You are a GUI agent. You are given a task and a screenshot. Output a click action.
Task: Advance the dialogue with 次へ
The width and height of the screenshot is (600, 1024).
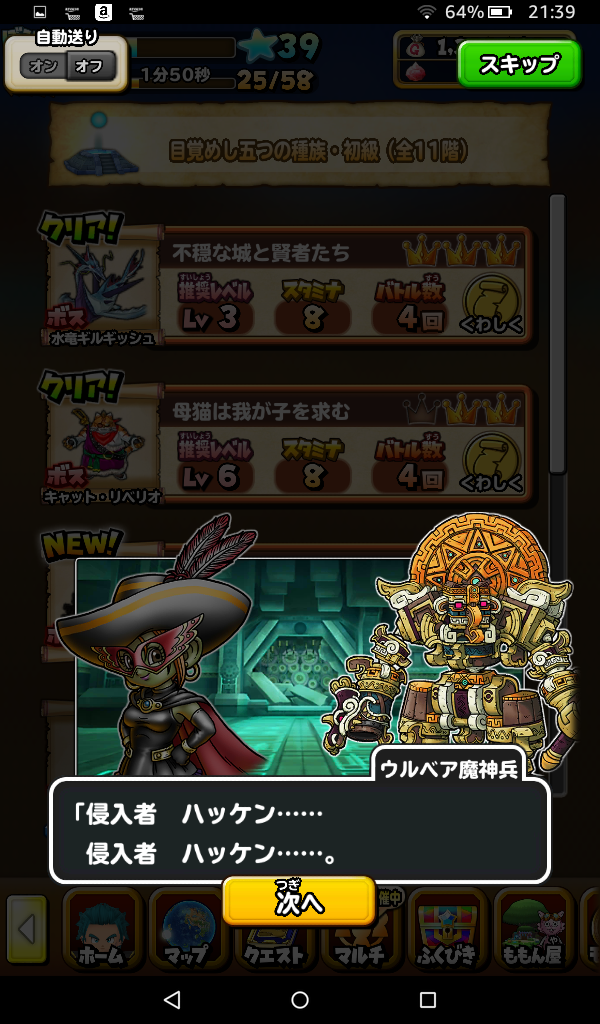pyautogui.click(x=299, y=900)
